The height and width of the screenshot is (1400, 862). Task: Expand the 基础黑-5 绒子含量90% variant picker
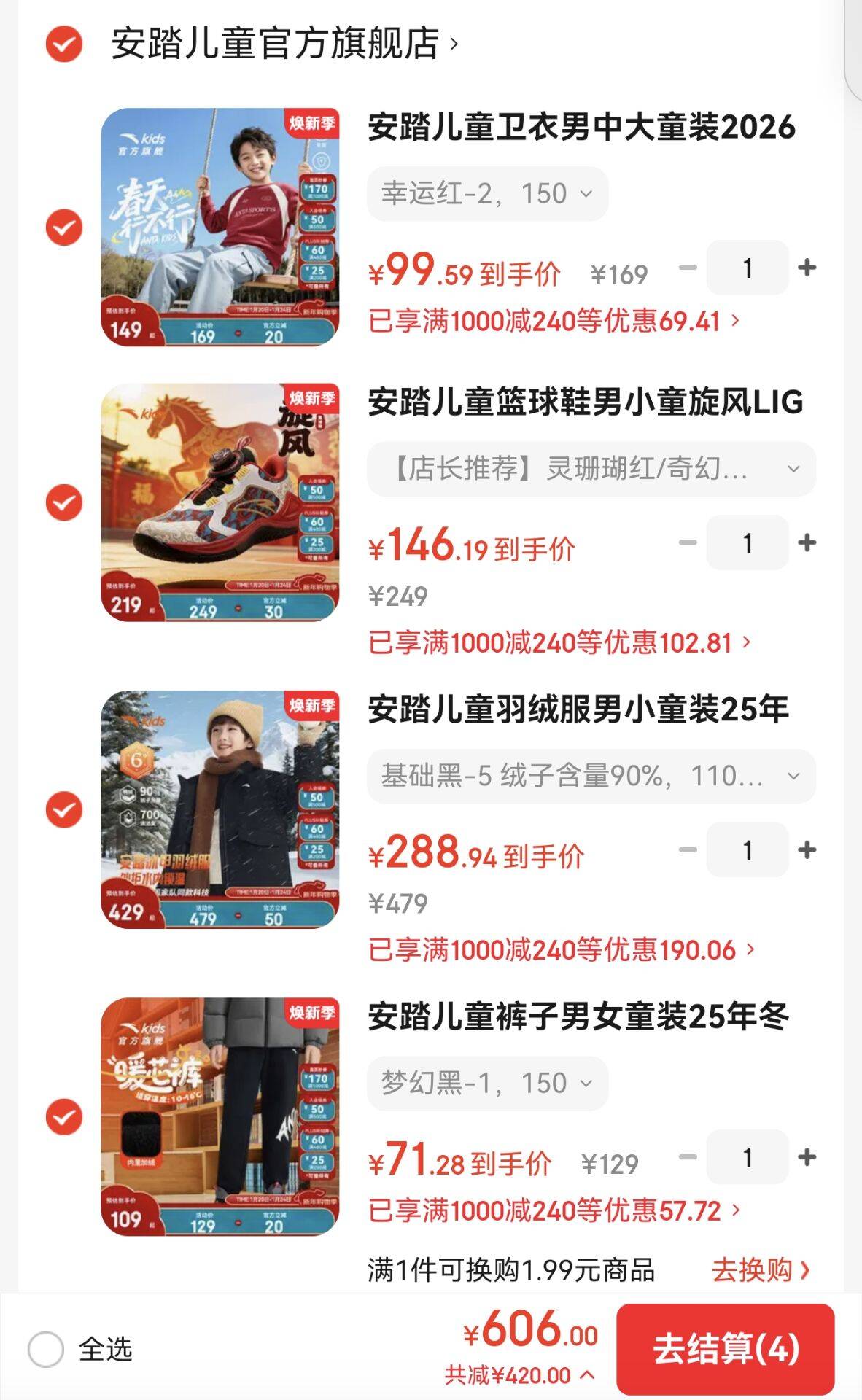point(591,777)
